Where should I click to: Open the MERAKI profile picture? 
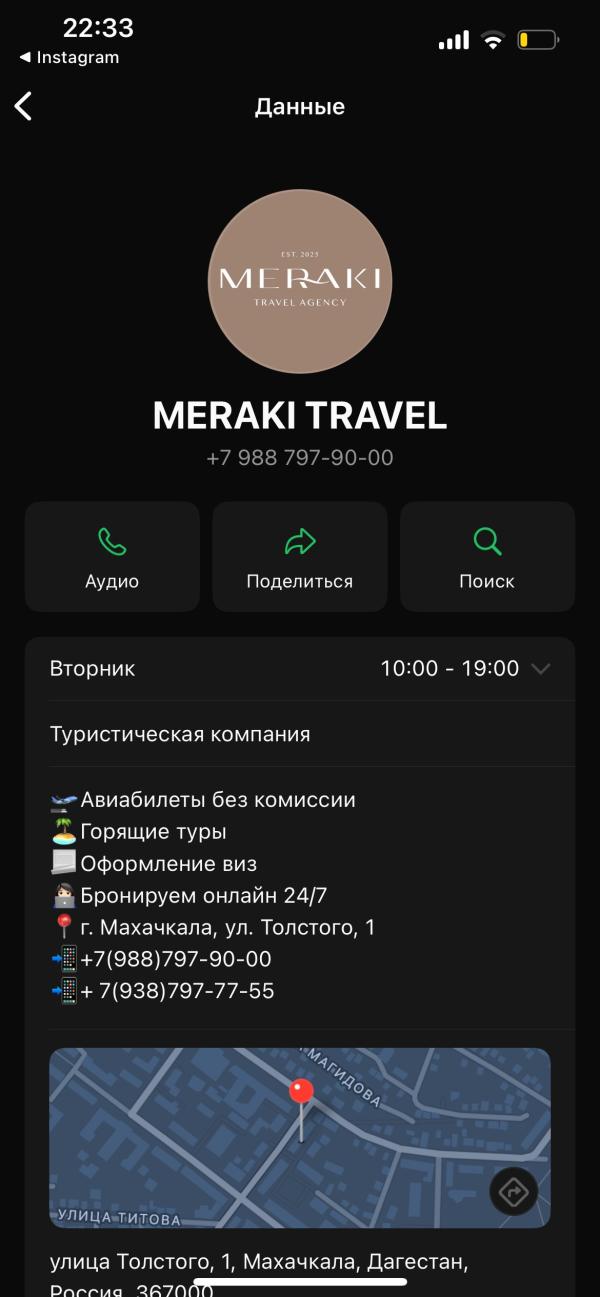click(x=300, y=281)
